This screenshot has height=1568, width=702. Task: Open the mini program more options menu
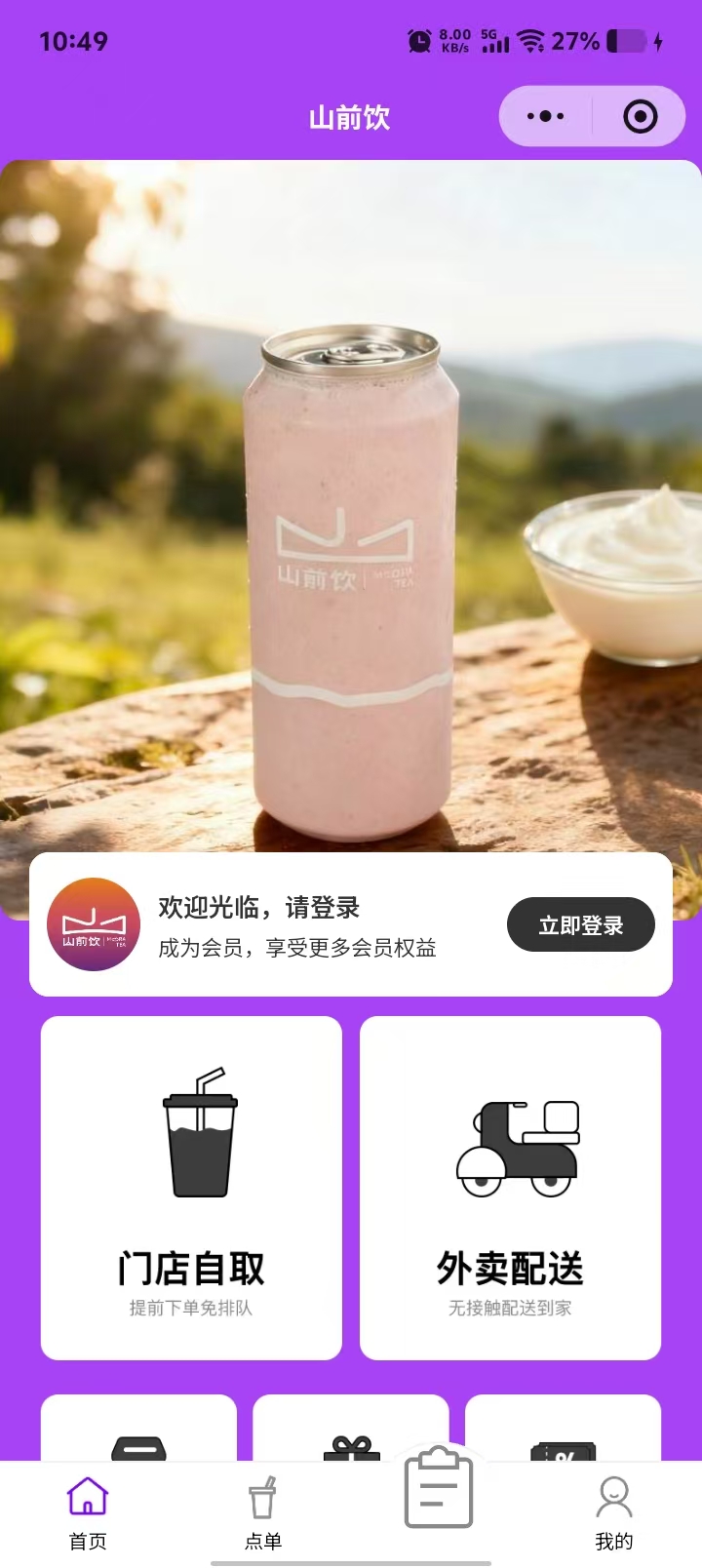(545, 117)
